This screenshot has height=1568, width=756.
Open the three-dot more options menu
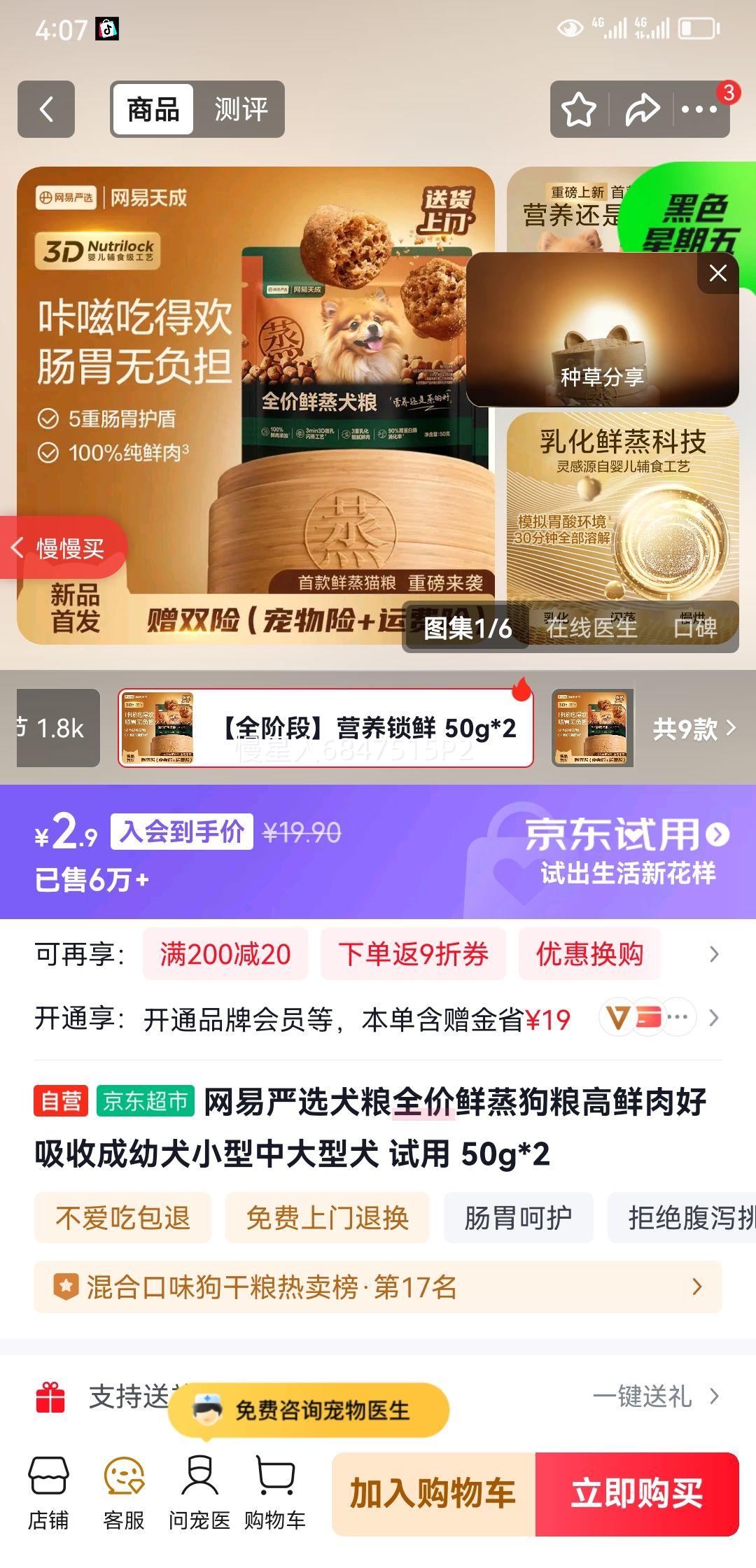coord(700,108)
